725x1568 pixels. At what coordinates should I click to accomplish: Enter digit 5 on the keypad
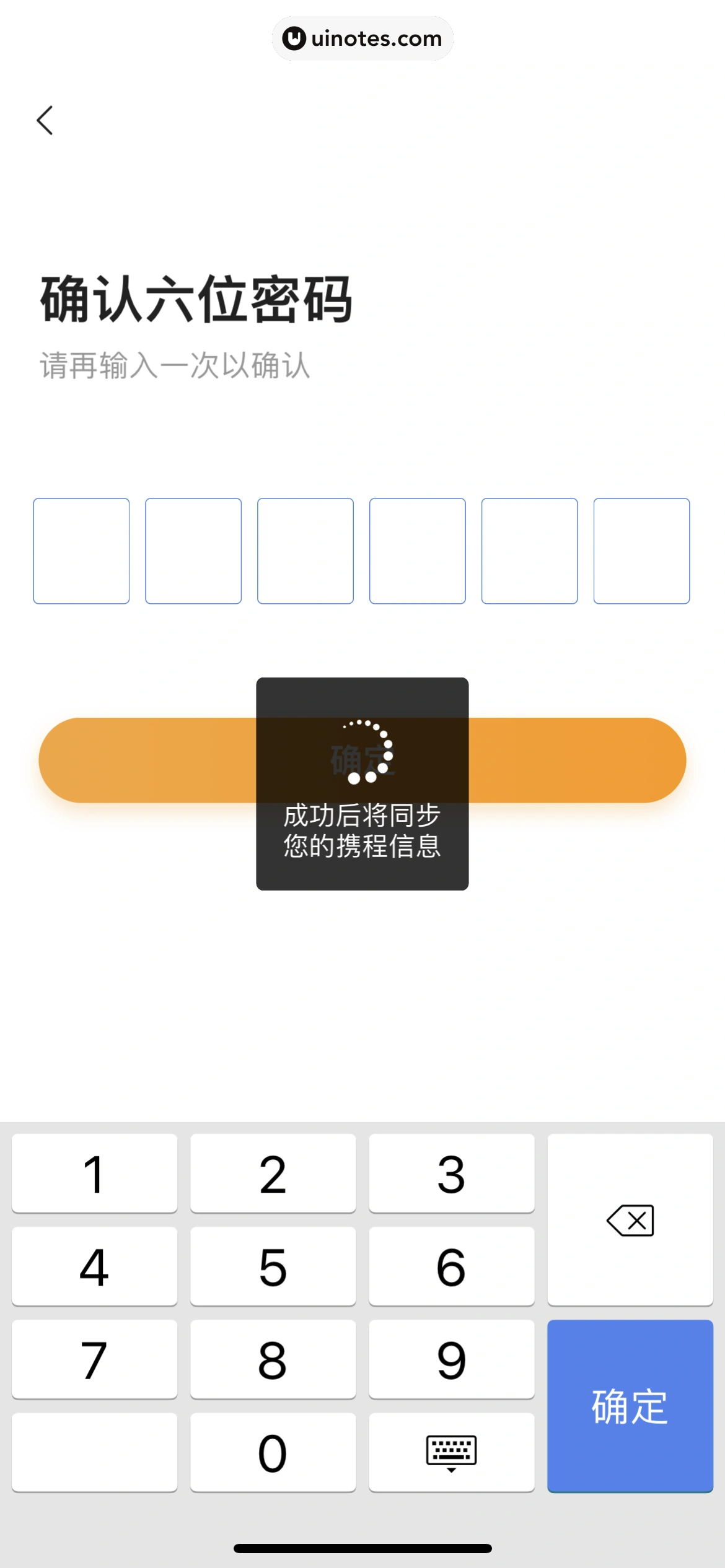(273, 1266)
